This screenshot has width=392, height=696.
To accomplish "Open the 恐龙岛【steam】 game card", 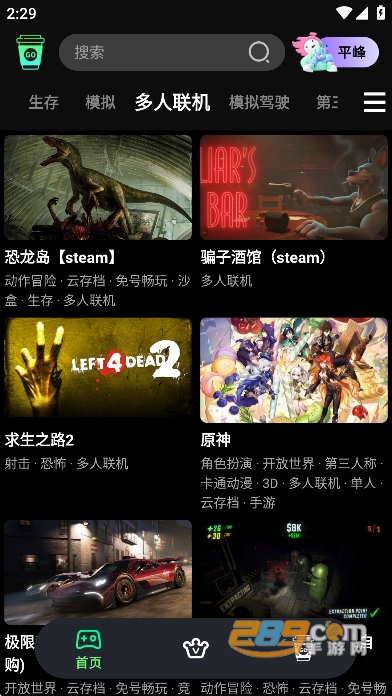I will [98, 222].
